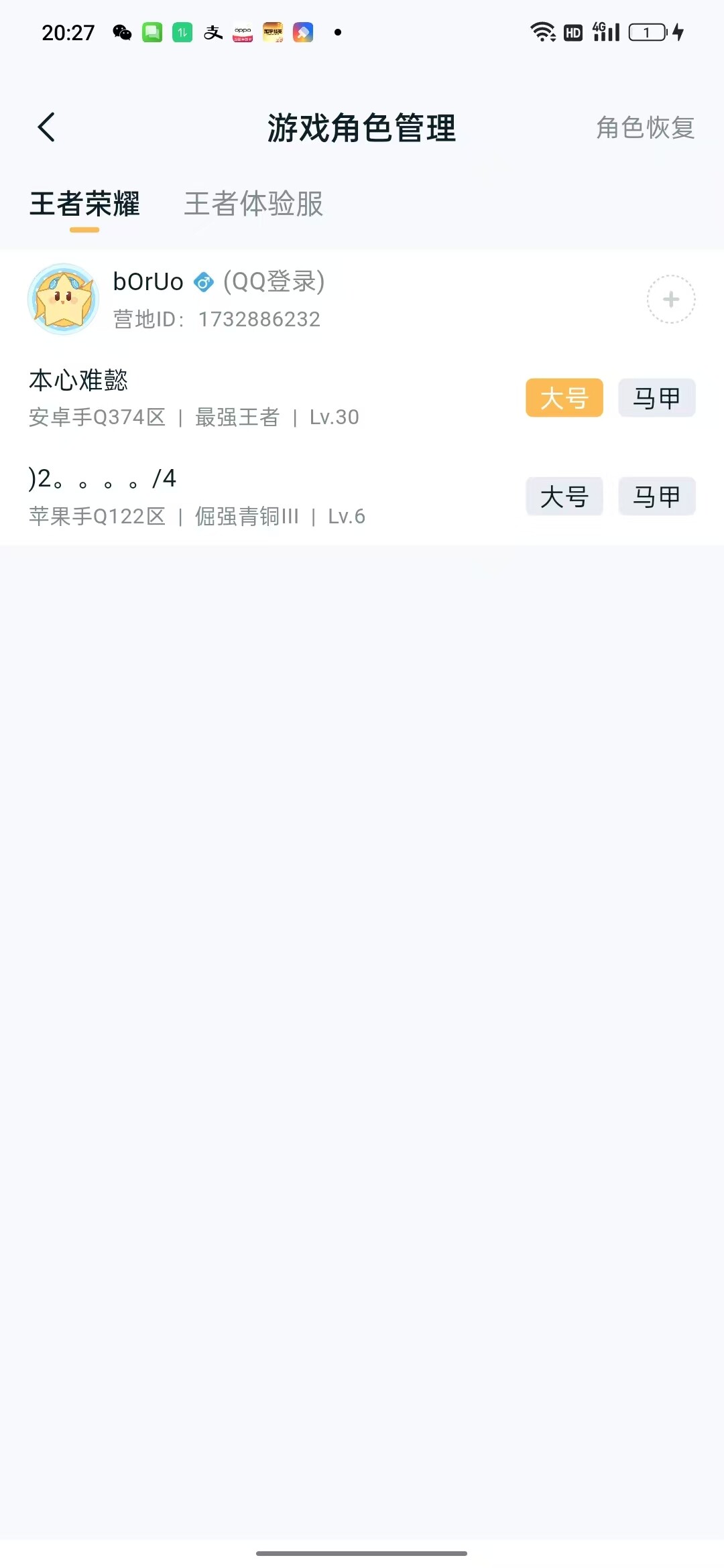724x1568 pixels.
Task: Tap the plus icon to add a new role
Action: coord(670,300)
